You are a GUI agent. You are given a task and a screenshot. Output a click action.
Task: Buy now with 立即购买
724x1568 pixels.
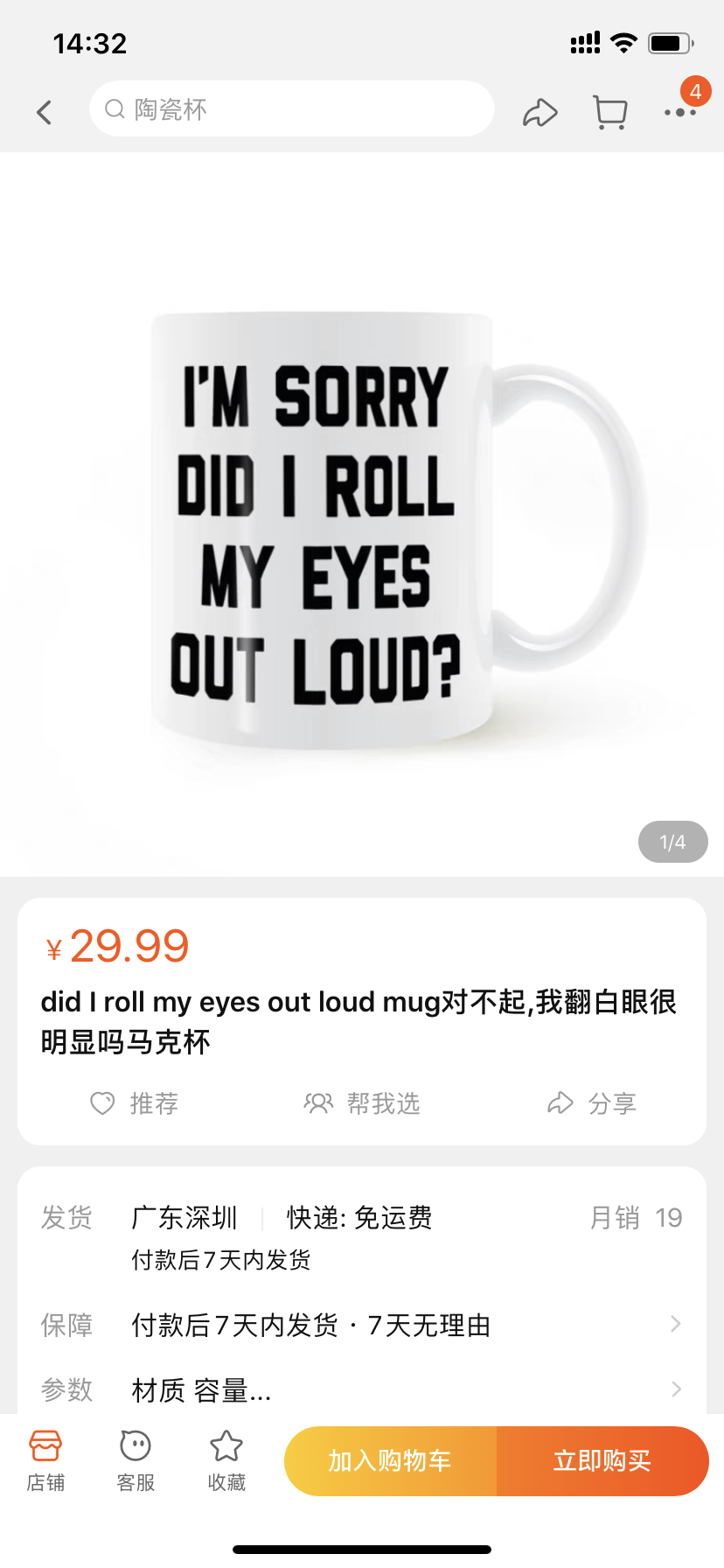(x=602, y=1460)
